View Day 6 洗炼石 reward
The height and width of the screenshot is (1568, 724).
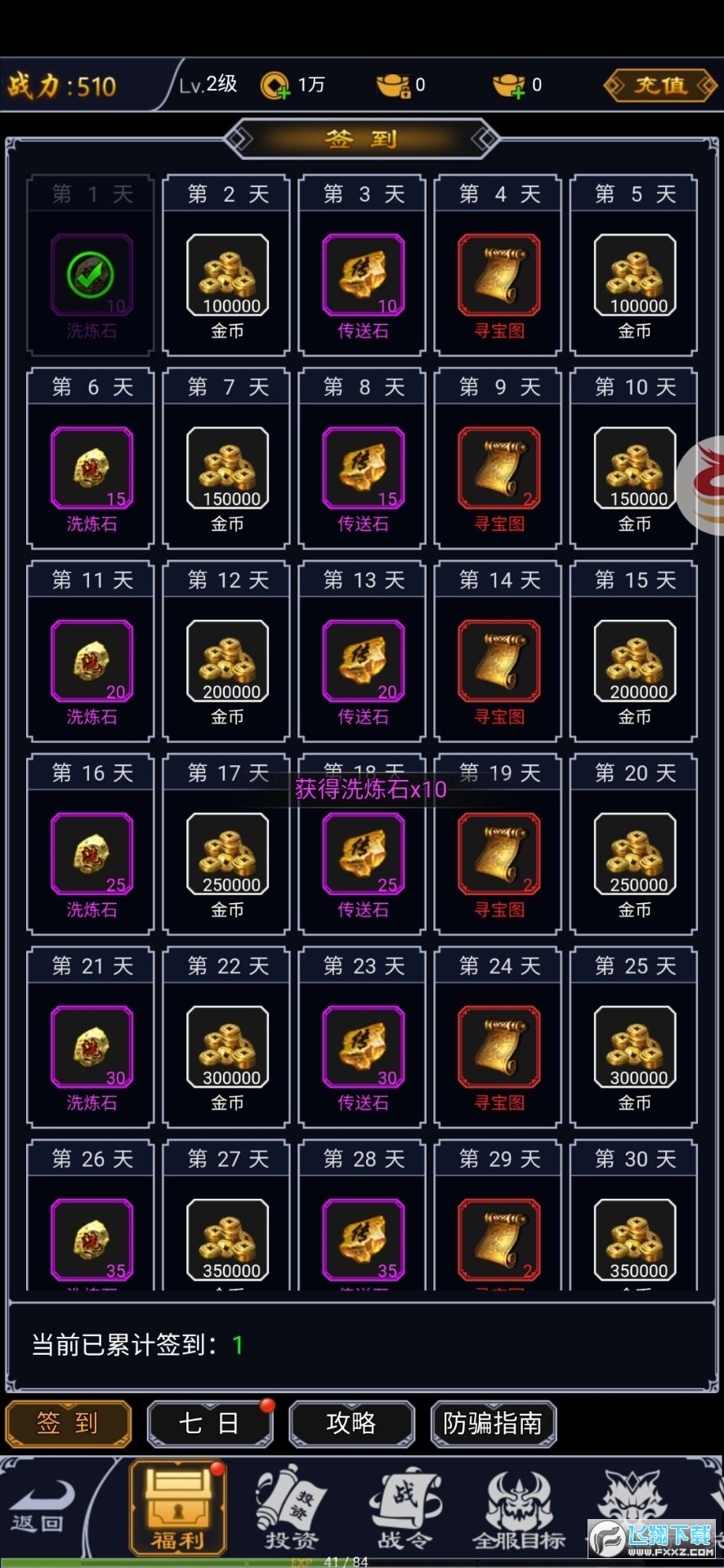pyautogui.click(x=92, y=469)
